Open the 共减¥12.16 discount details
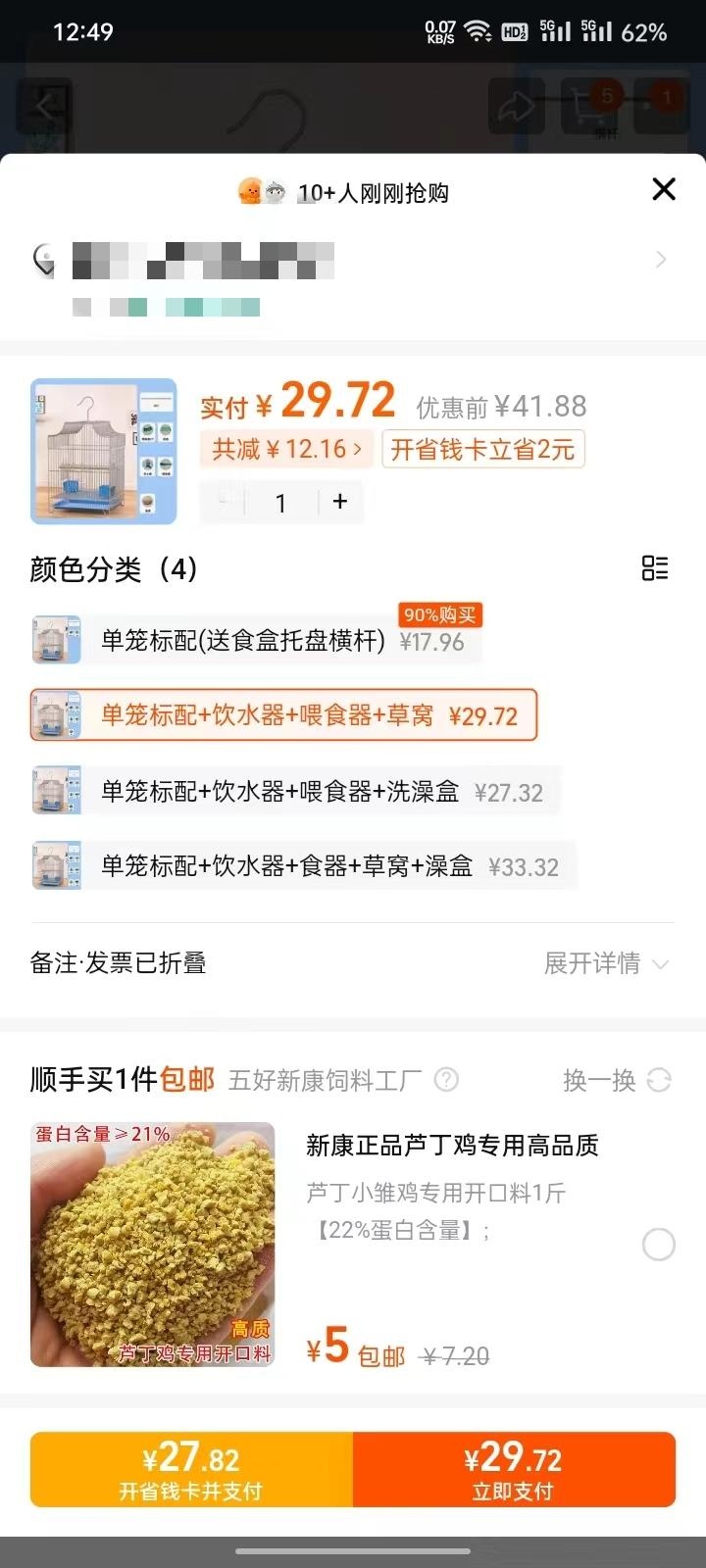This screenshot has width=706, height=1568. point(286,450)
